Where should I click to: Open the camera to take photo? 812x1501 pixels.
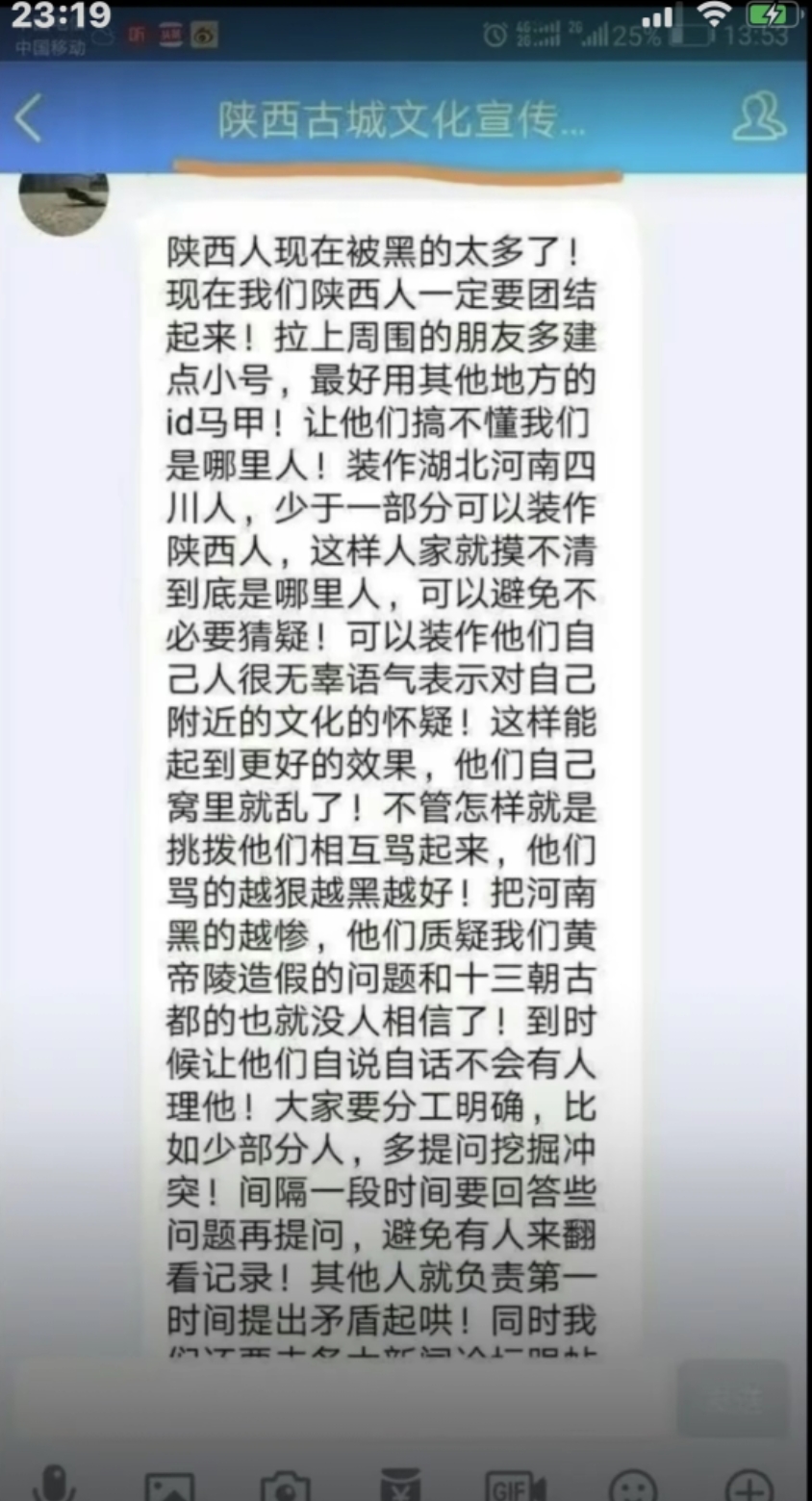(284, 1487)
